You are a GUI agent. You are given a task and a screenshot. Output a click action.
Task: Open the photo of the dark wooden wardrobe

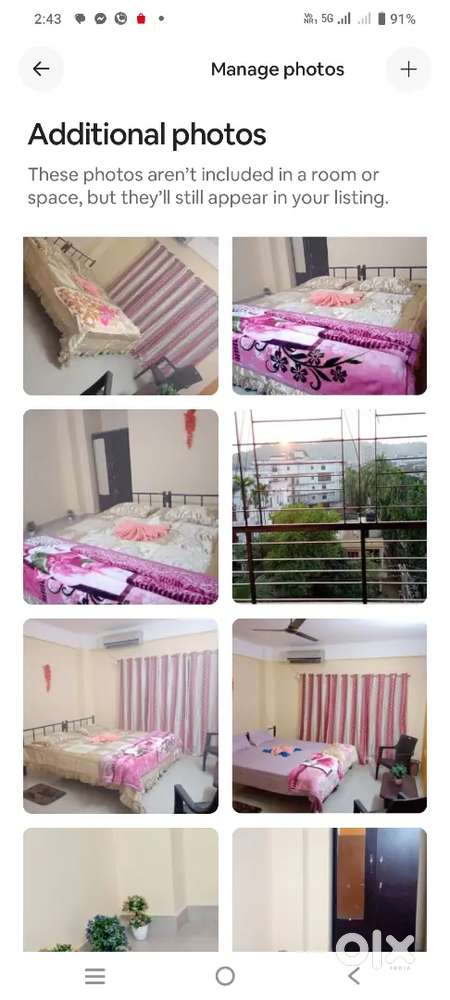(330, 890)
